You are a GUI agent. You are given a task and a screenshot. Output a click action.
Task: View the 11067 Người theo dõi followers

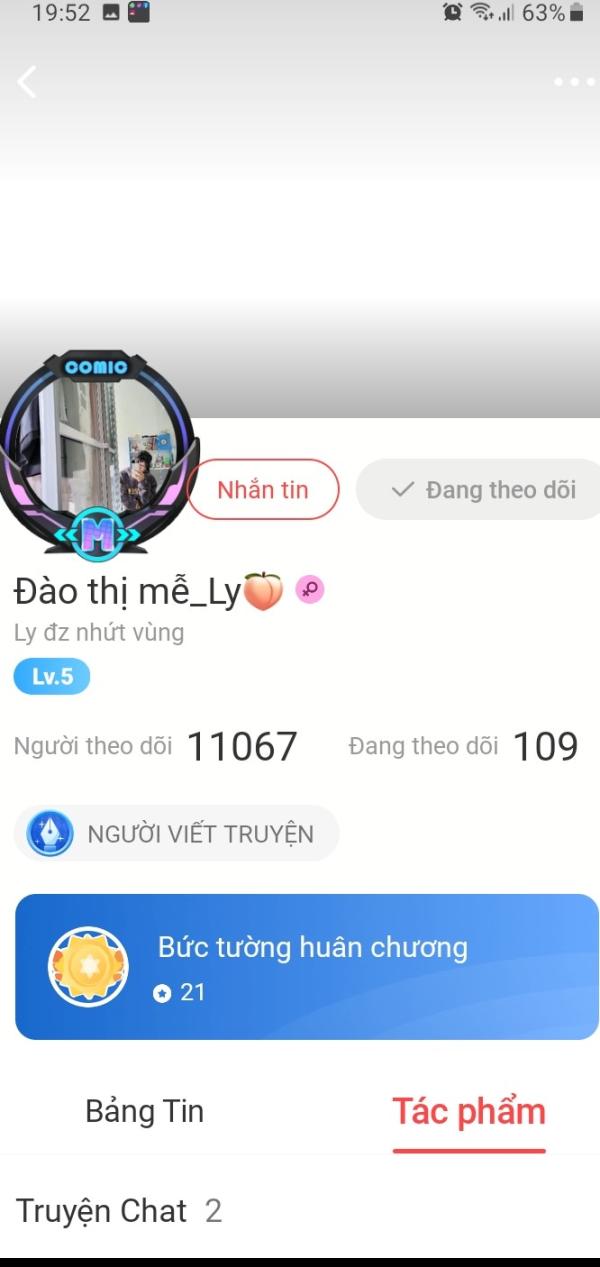tap(156, 746)
